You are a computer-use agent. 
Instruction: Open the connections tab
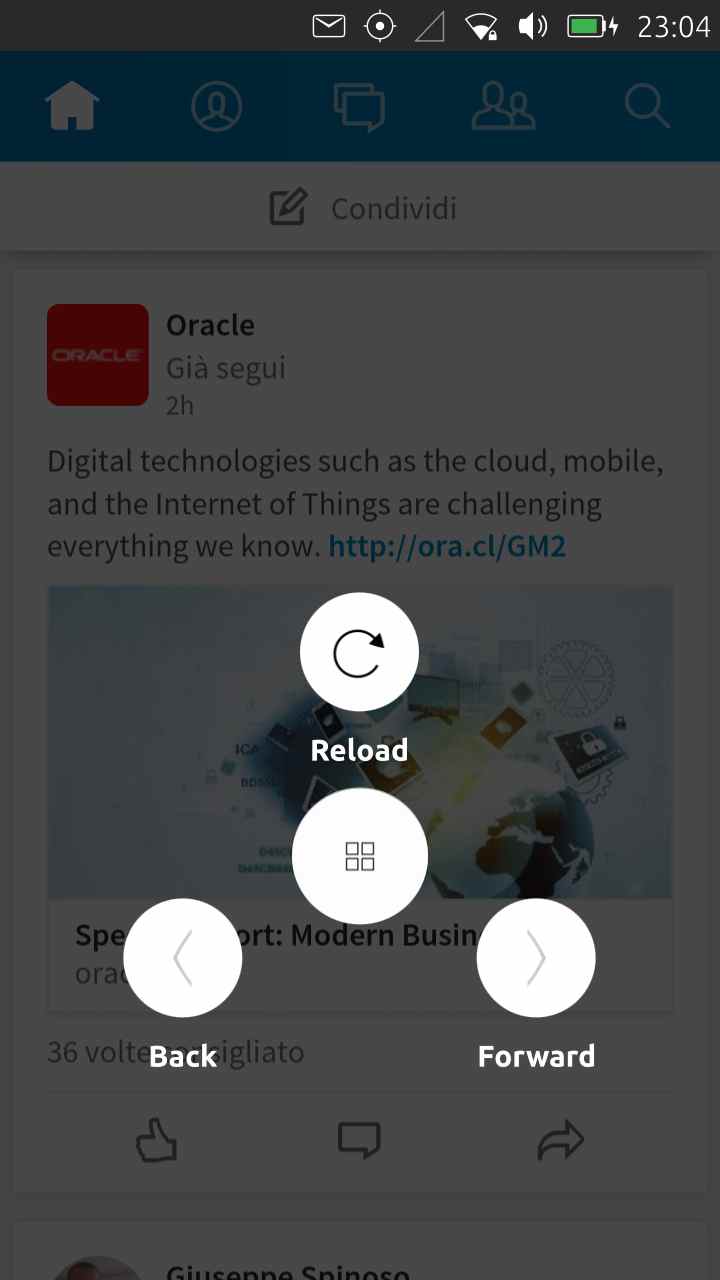pyautogui.click(x=503, y=107)
